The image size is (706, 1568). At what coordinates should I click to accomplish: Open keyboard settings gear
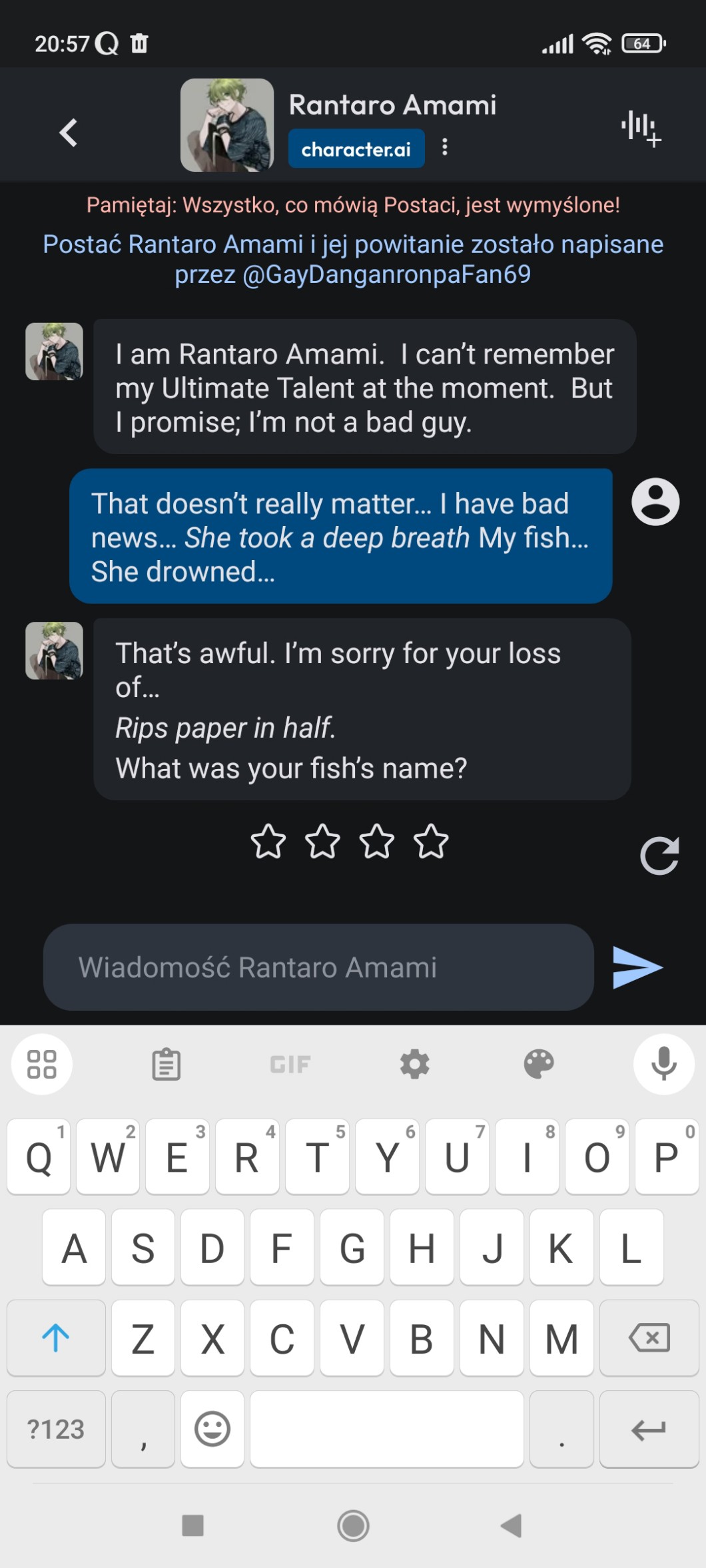coord(414,1064)
